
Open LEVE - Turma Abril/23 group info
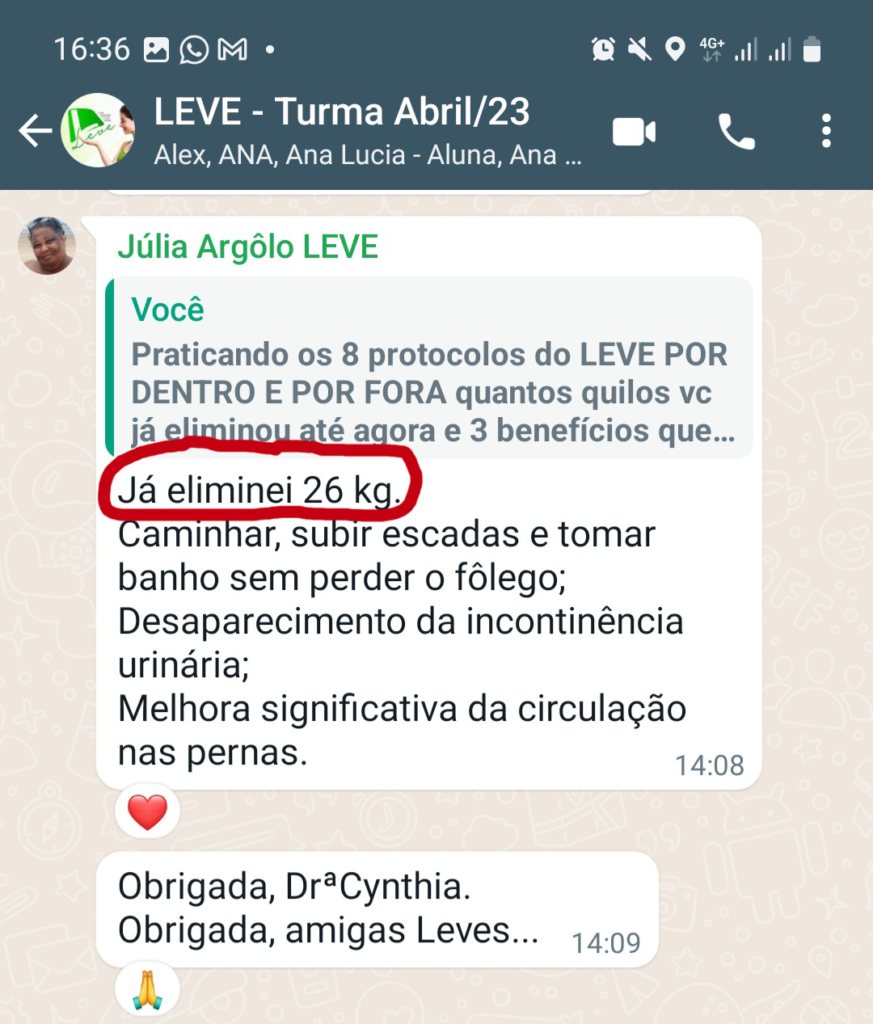(x=342, y=113)
